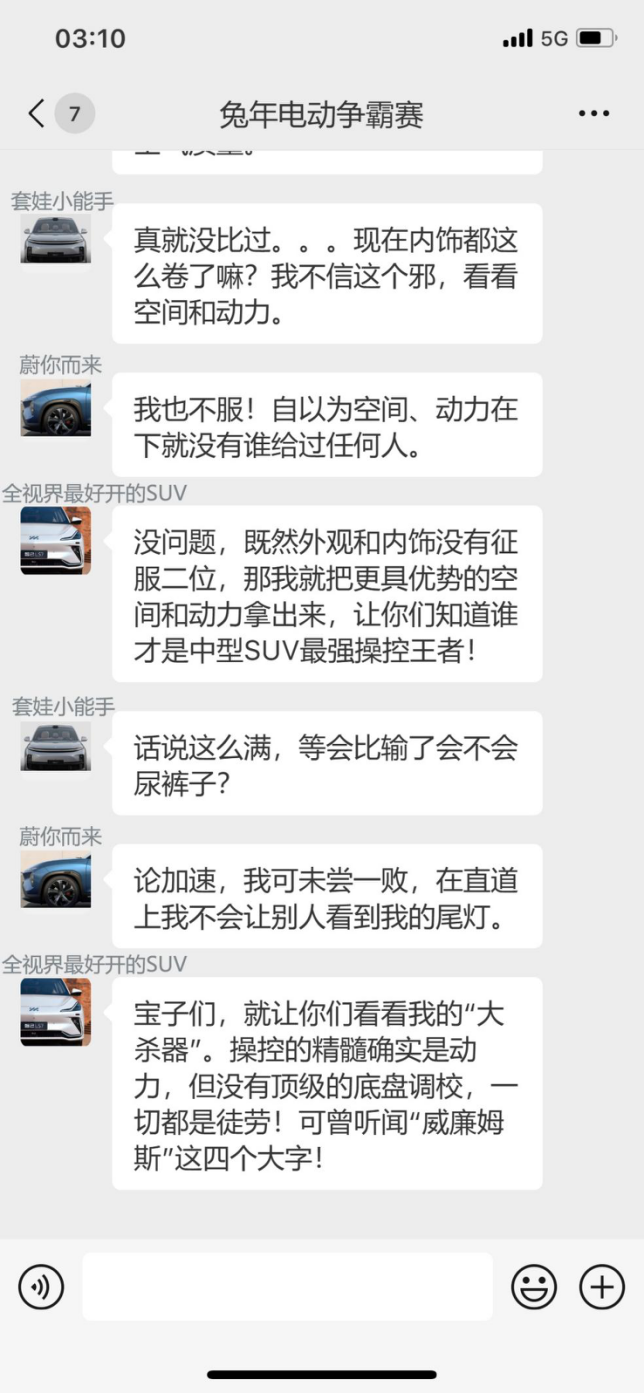Open 蔚你而来 avatar beside 论加速 message

56,880
